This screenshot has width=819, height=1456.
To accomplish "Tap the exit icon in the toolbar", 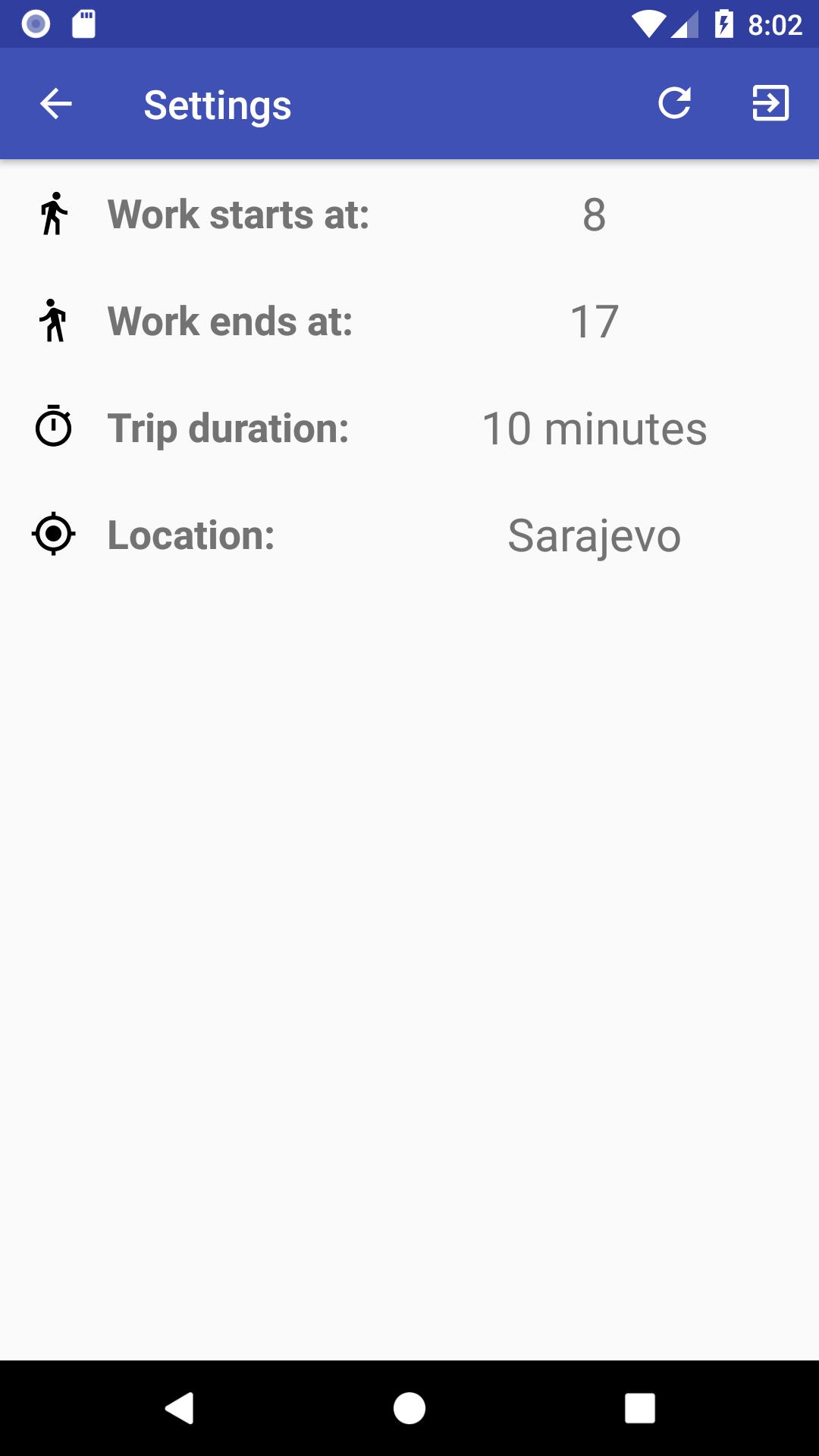I will (770, 104).
